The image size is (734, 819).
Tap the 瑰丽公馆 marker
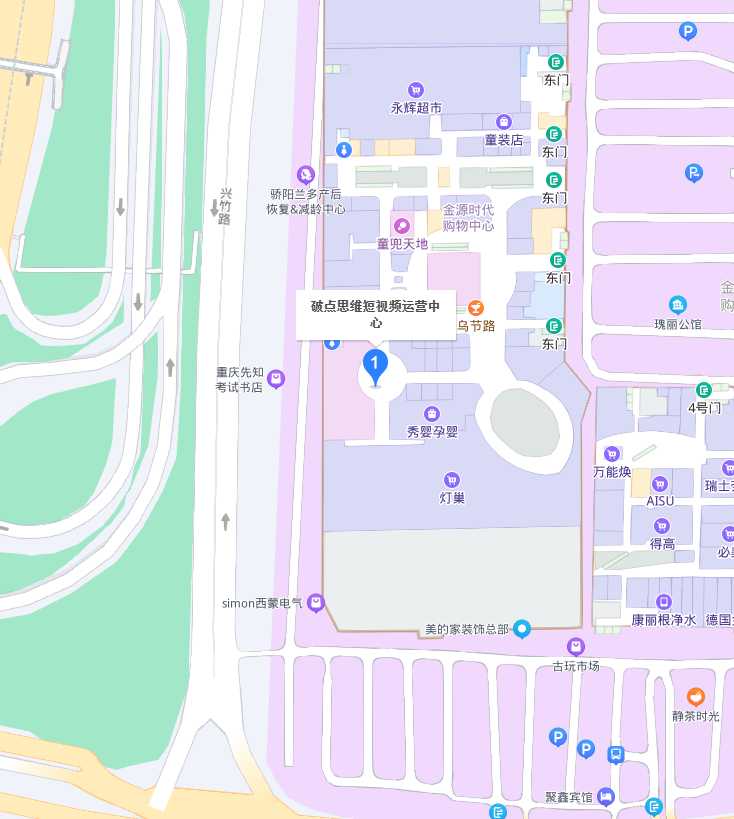click(x=678, y=305)
